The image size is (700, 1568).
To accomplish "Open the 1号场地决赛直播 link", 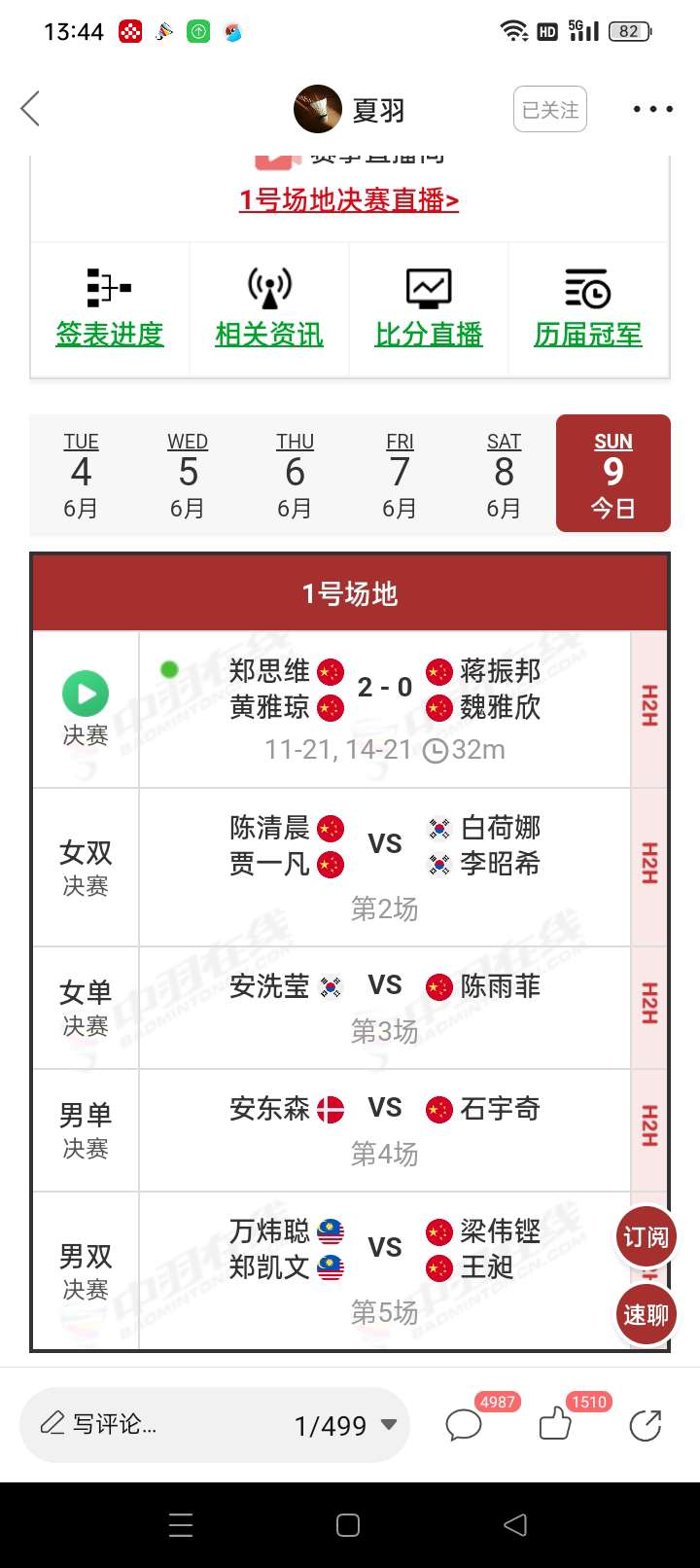I will (349, 200).
